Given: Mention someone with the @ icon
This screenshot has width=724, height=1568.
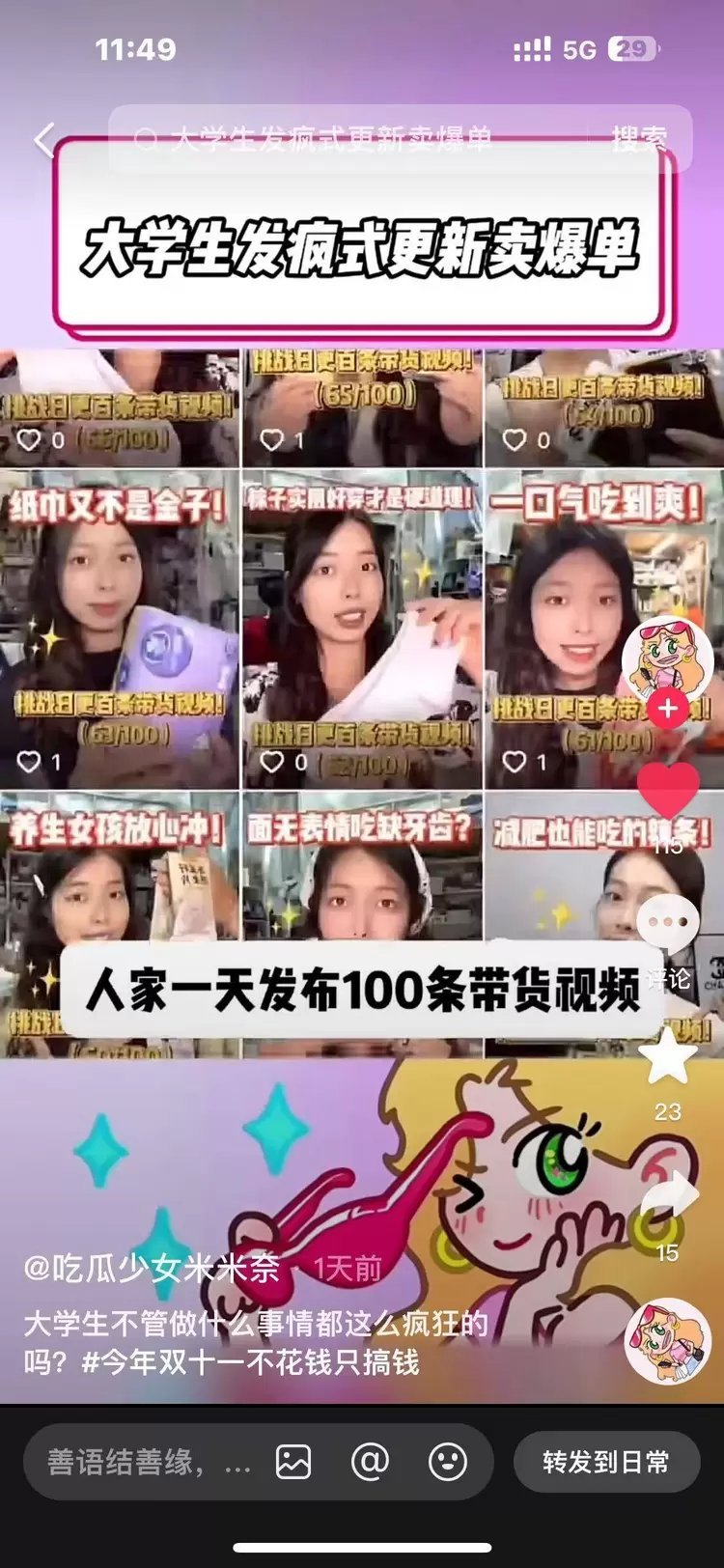Looking at the screenshot, I should 370,1462.
